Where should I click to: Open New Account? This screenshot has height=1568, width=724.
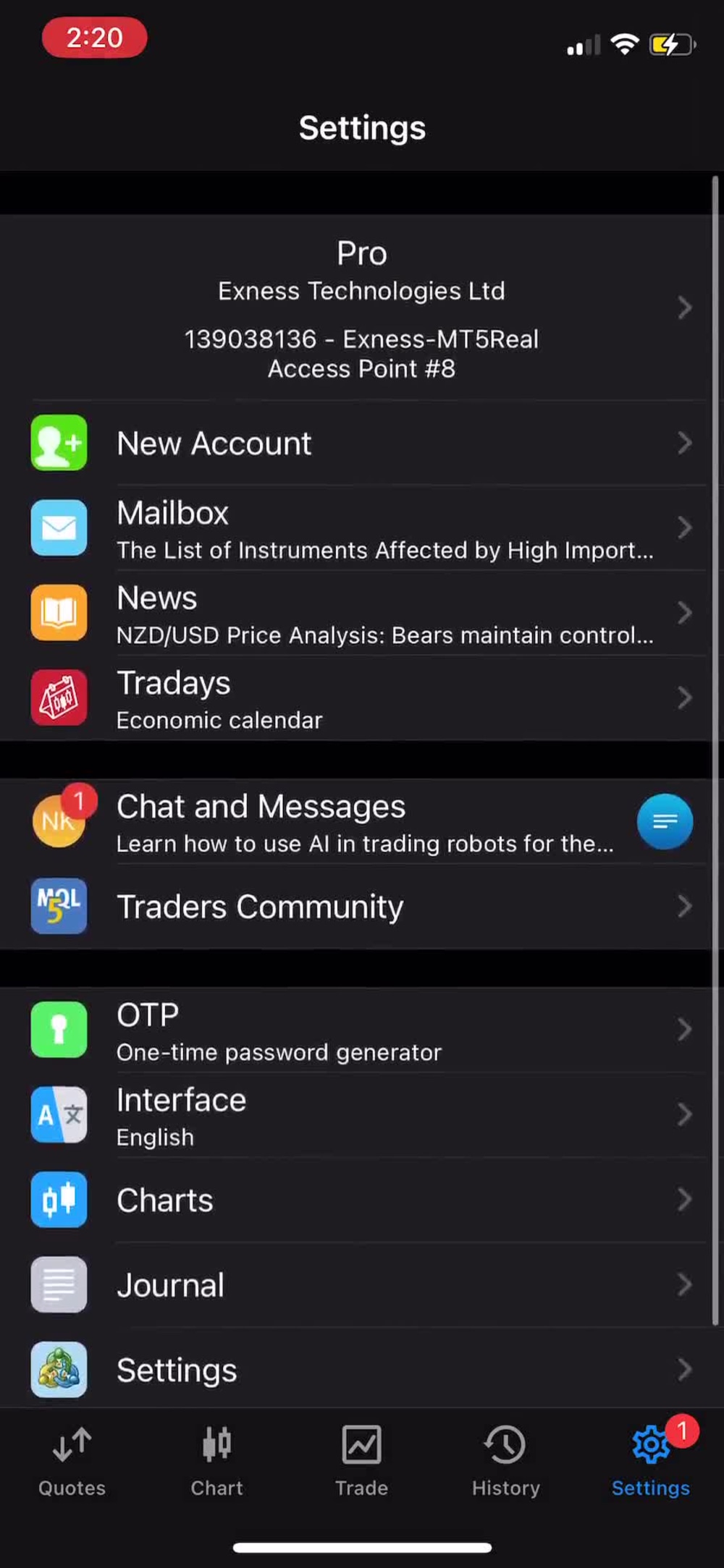362,443
